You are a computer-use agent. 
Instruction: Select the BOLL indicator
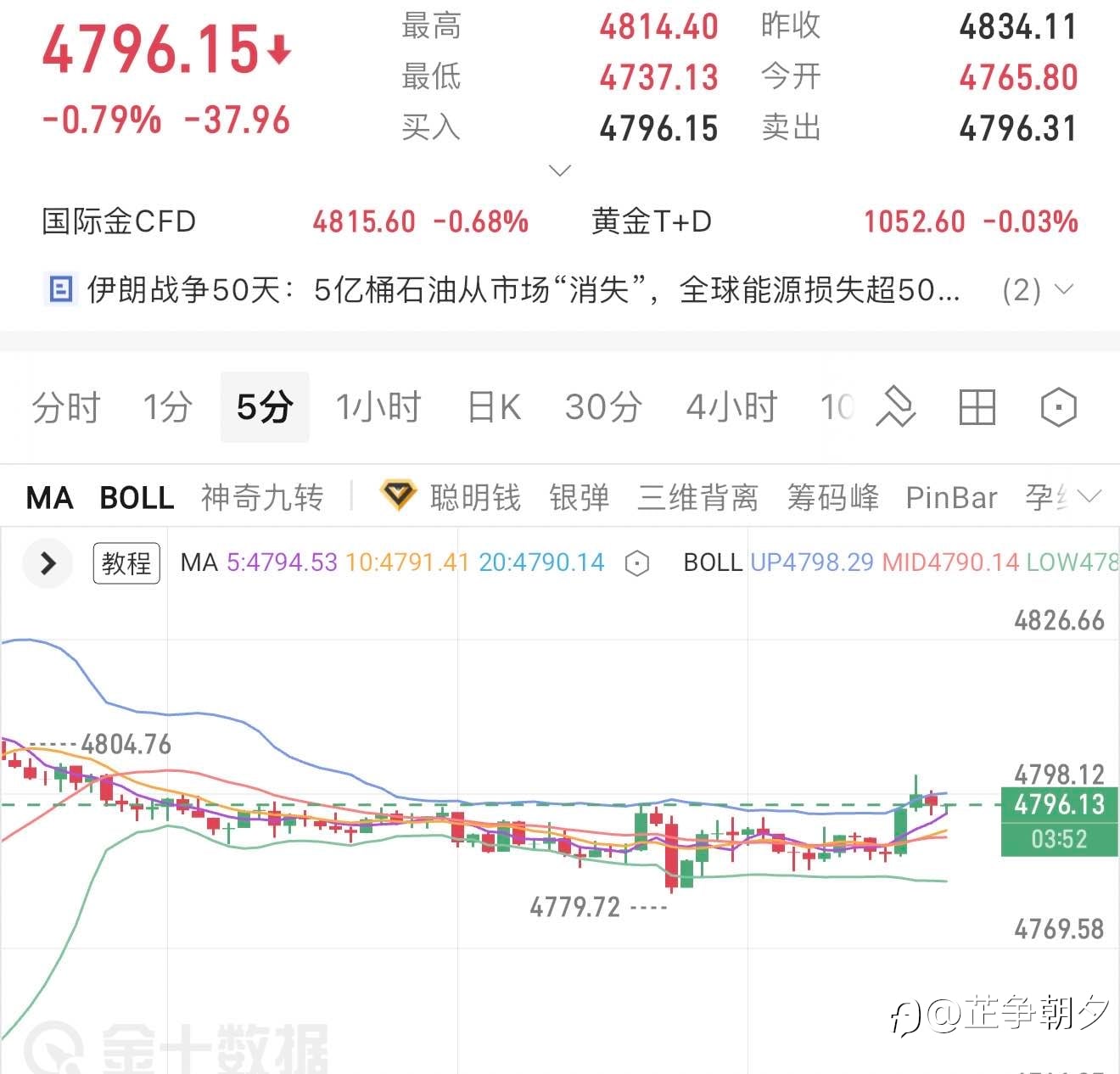[137, 497]
